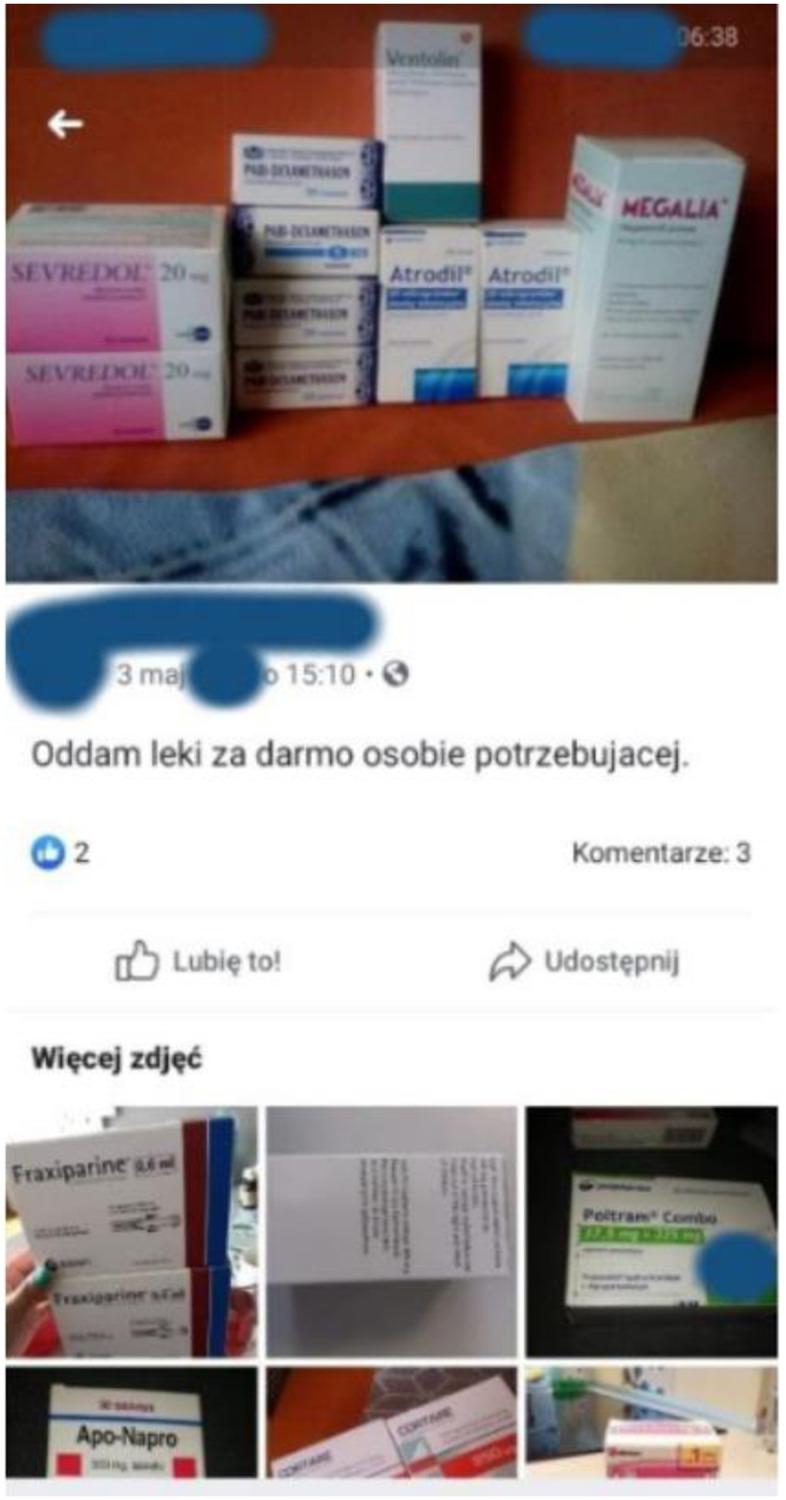Open the Komentarze: 3 comments
This screenshot has height=1500, width=786.
click(x=661, y=853)
